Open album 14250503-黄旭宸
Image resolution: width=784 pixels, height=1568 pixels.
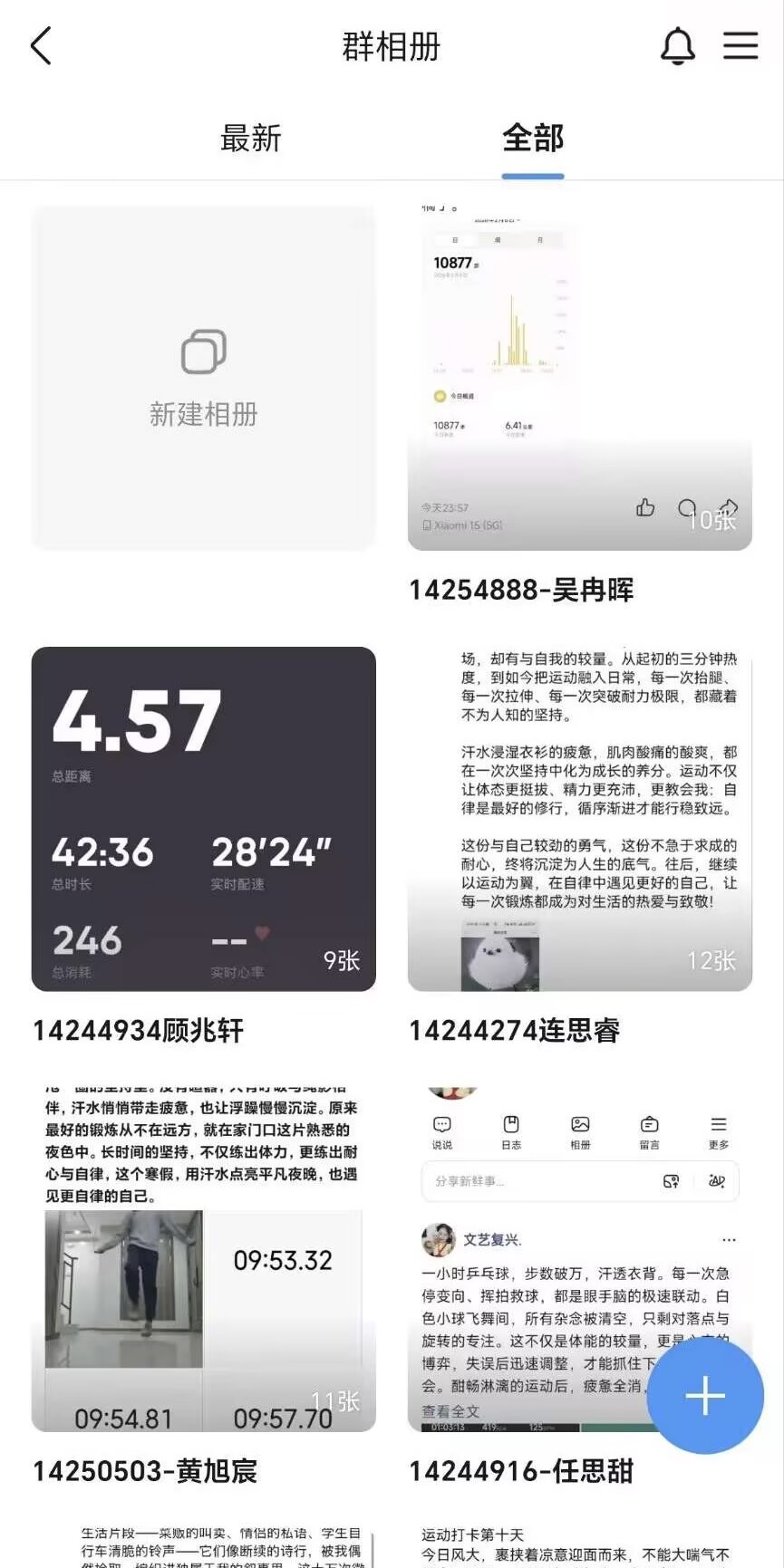click(203, 1259)
